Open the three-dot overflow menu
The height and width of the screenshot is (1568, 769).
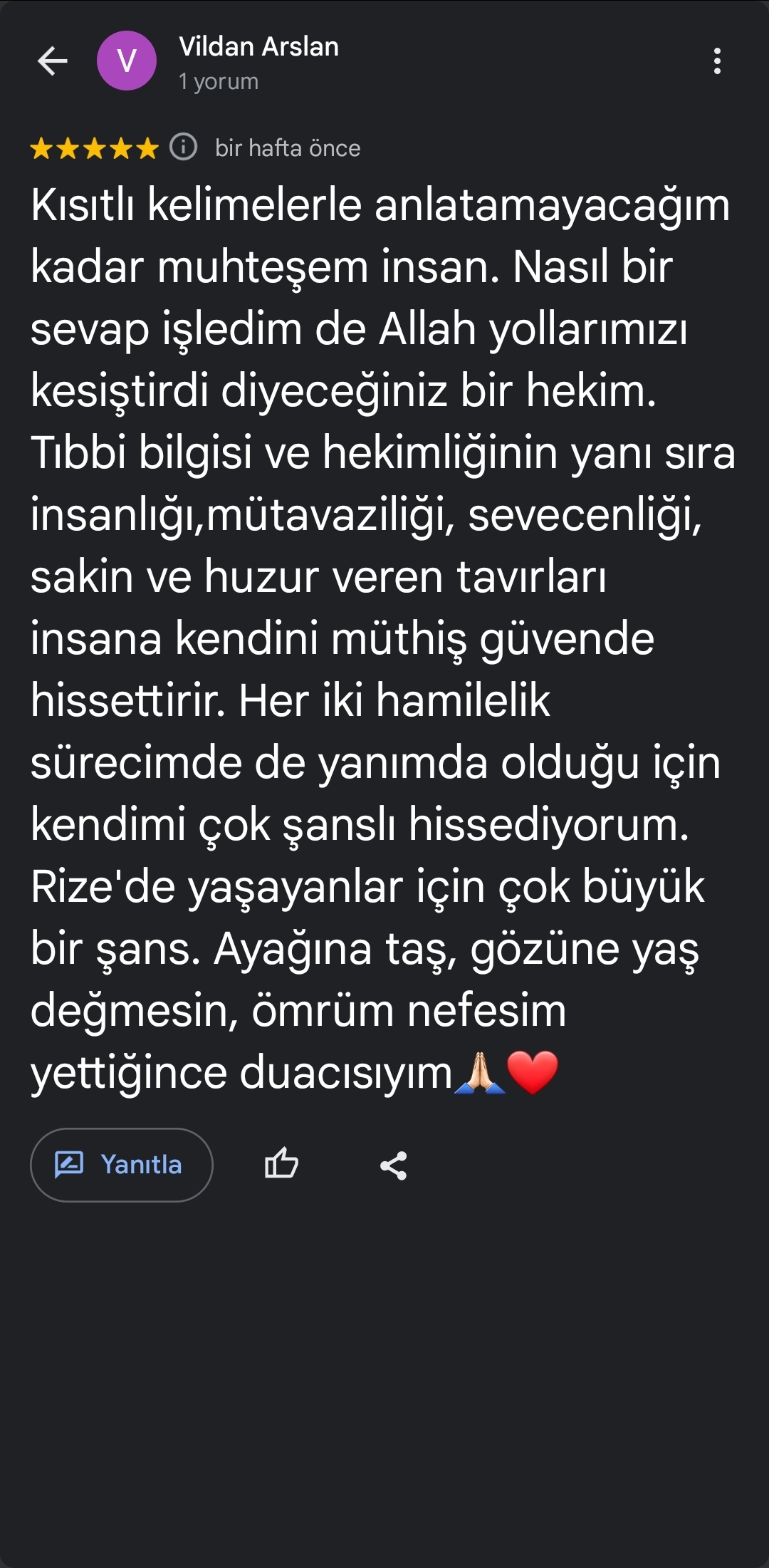coord(717,61)
